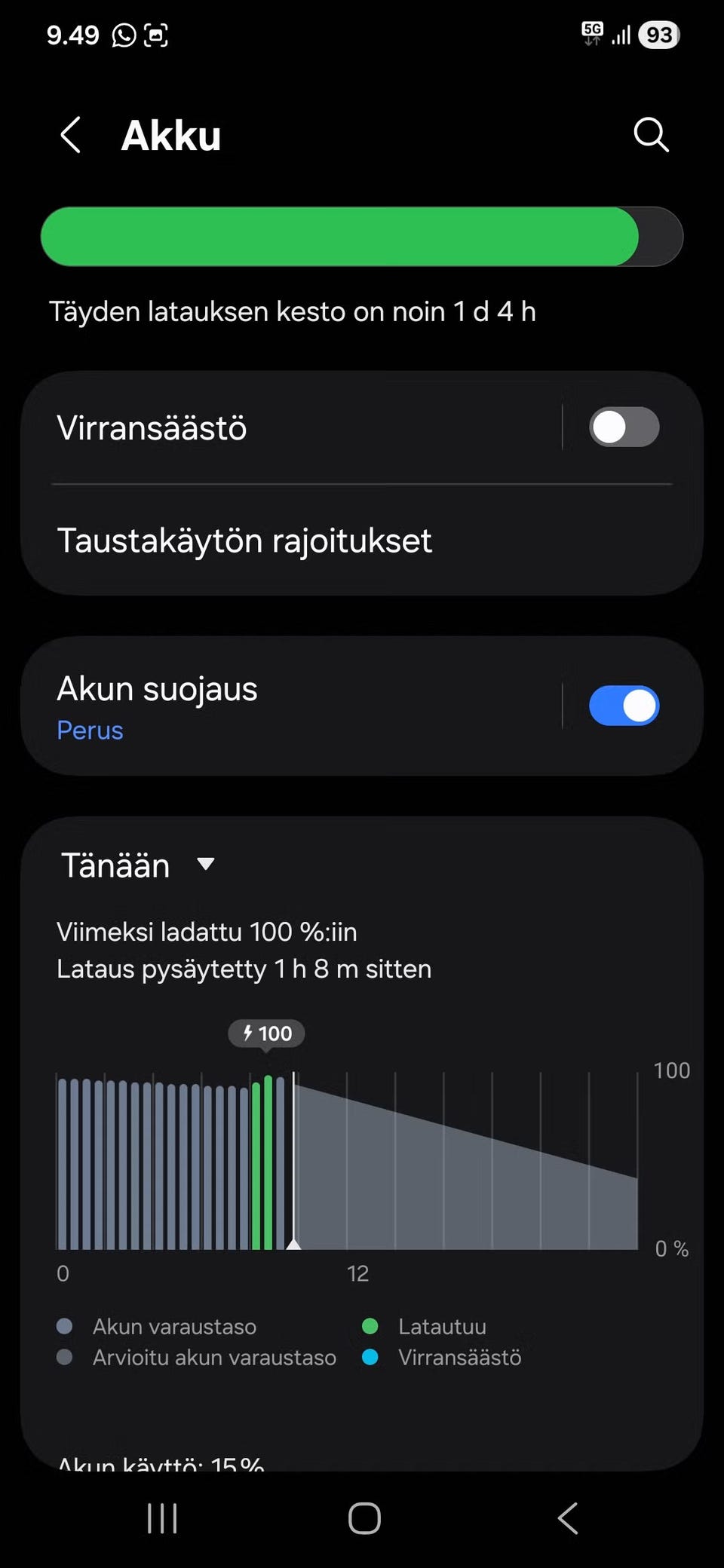Tap the 93 battery indicator in status bar

click(657, 35)
